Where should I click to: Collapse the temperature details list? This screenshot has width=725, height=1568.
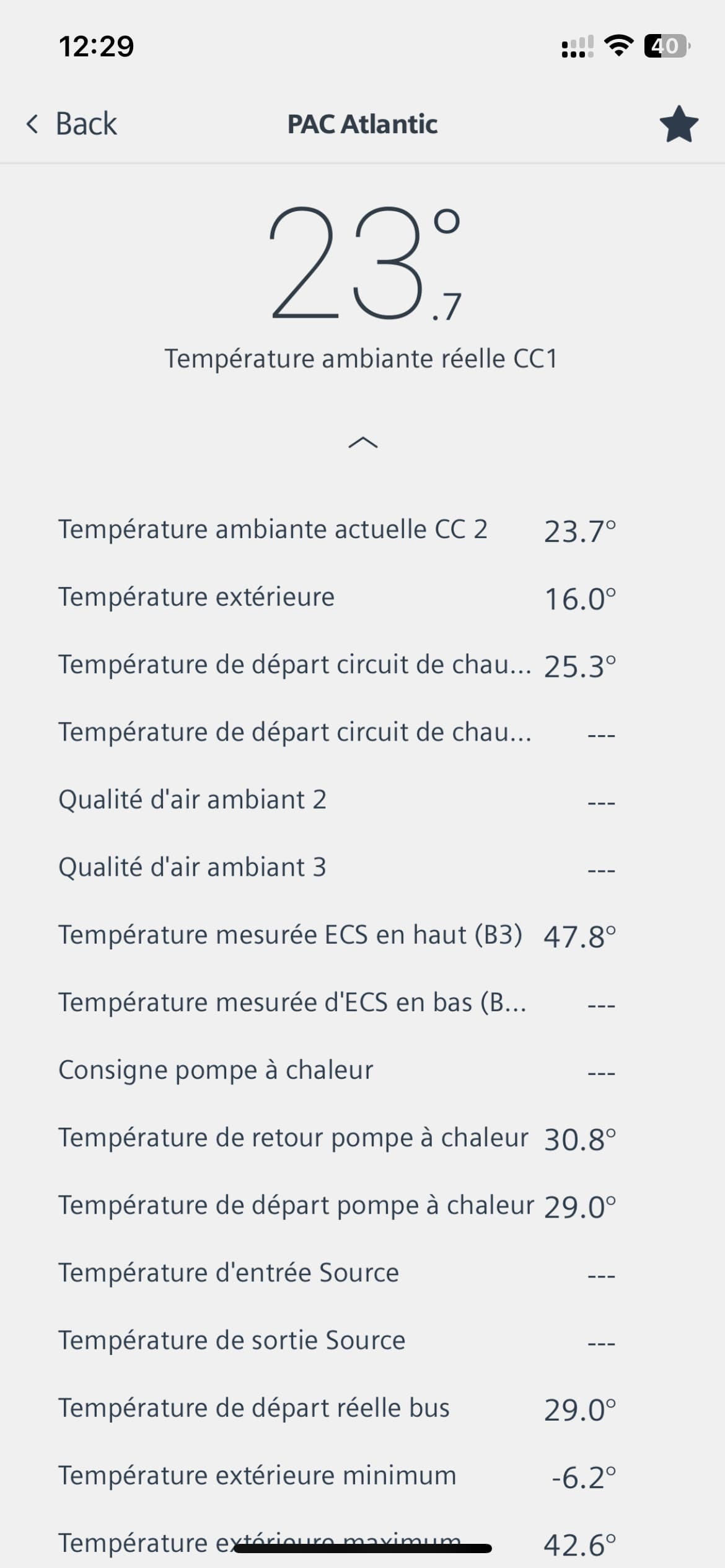click(362, 442)
